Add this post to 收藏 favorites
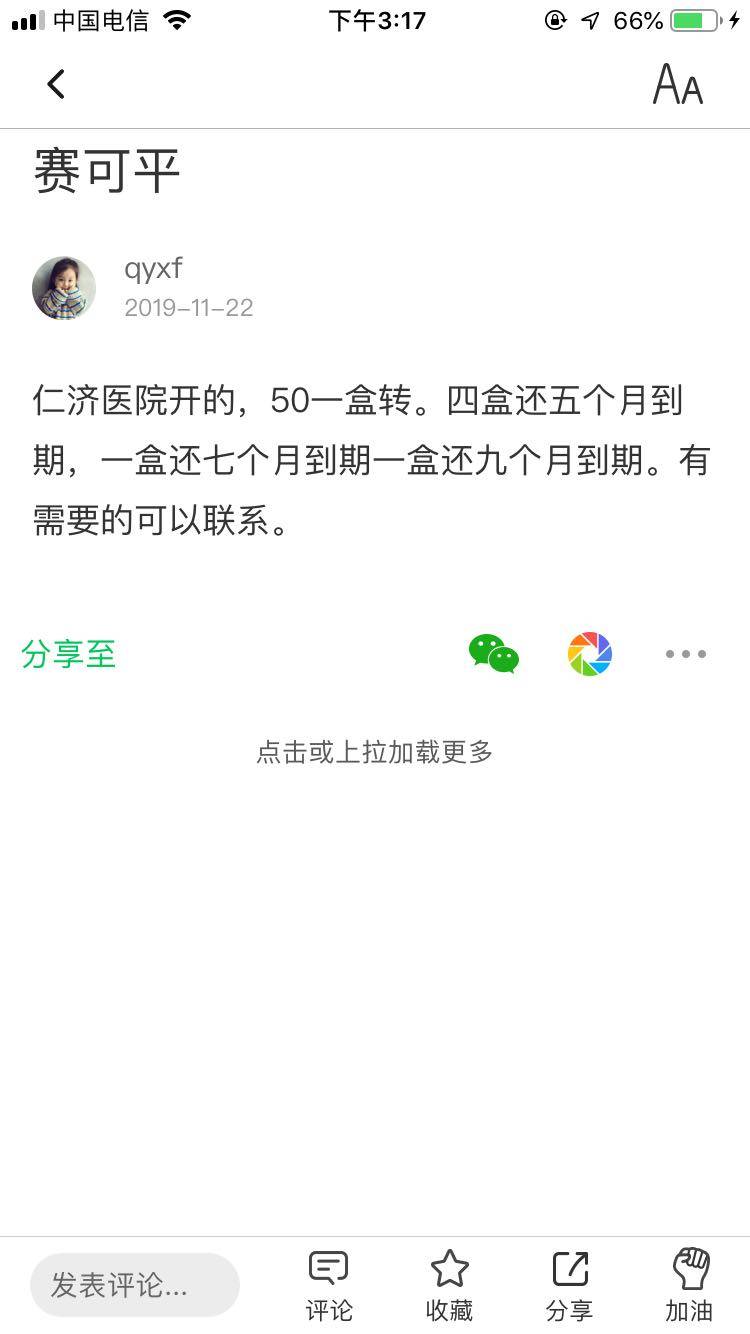This screenshot has height=1334, width=750. 450,1285
